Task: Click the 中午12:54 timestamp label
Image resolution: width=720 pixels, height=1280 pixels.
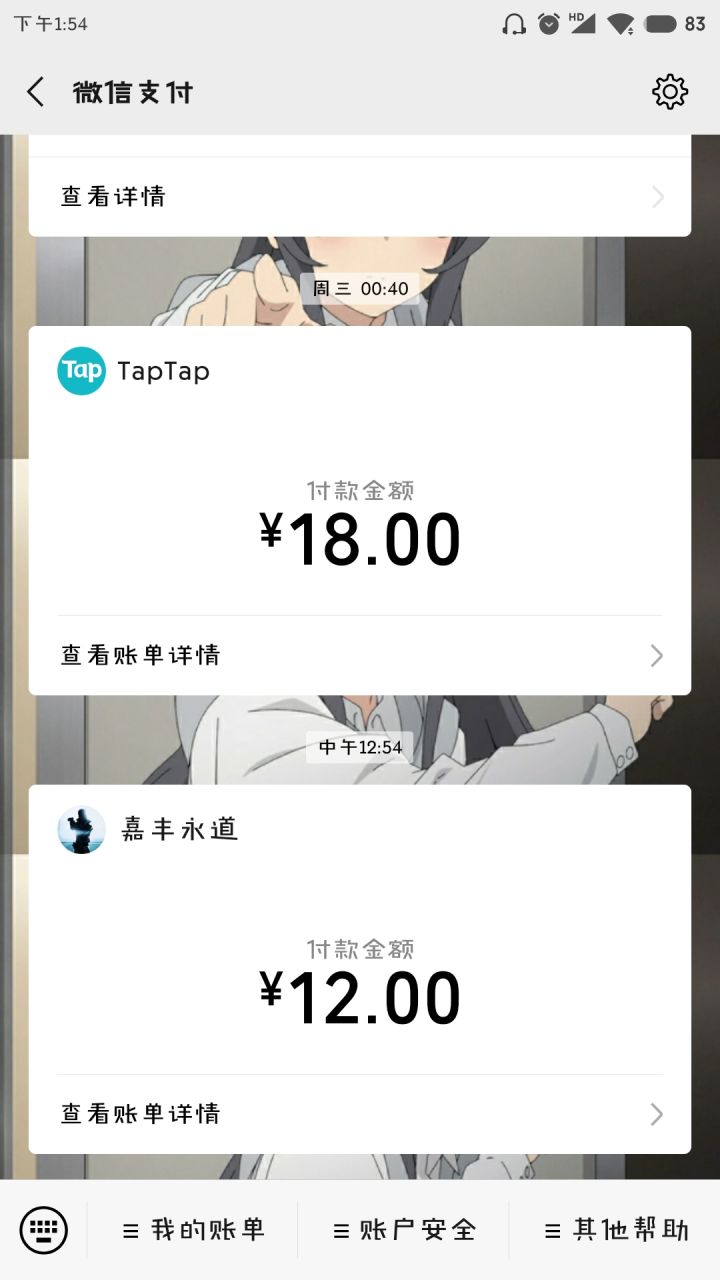Action: point(359,747)
